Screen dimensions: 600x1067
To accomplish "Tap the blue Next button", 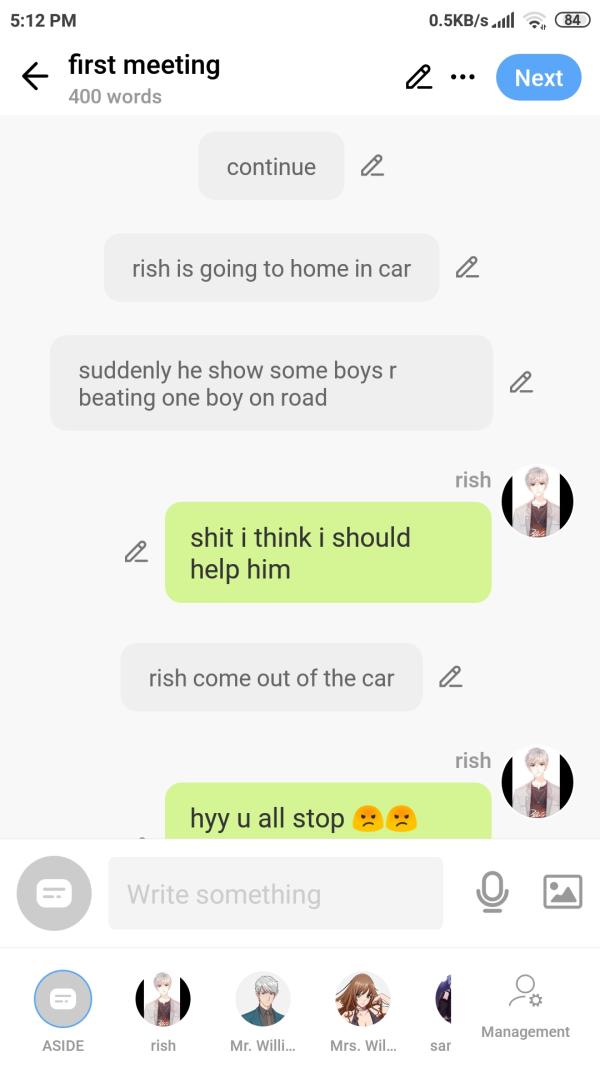I will pyautogui.click(x=538, y=78).
